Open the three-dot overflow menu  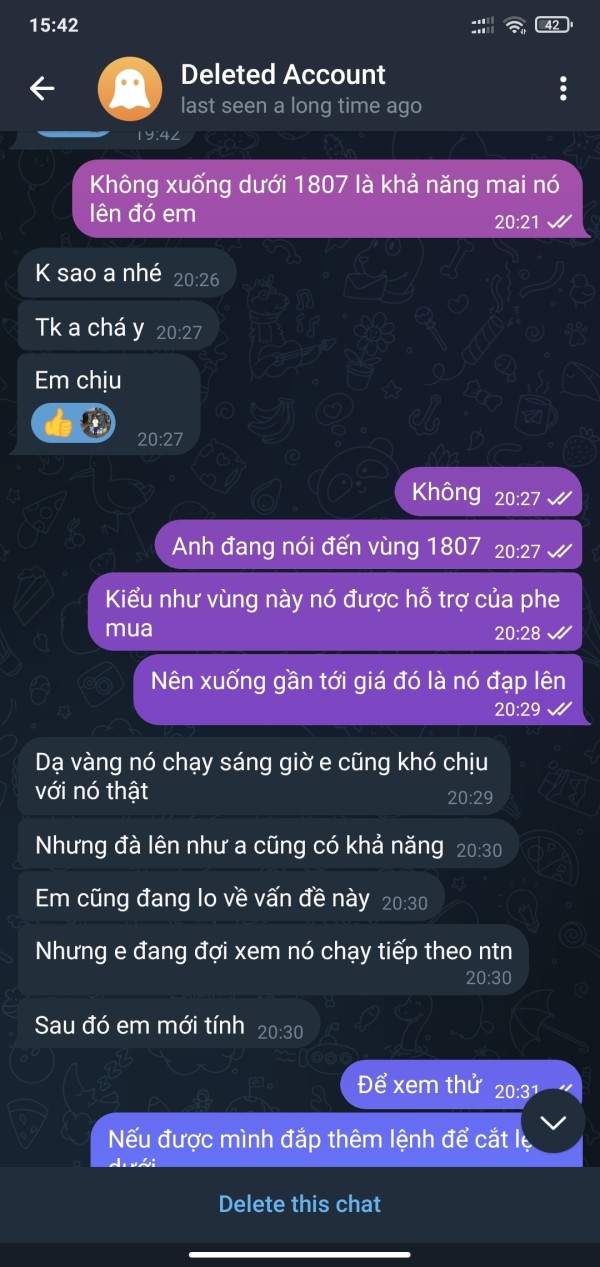563,88
